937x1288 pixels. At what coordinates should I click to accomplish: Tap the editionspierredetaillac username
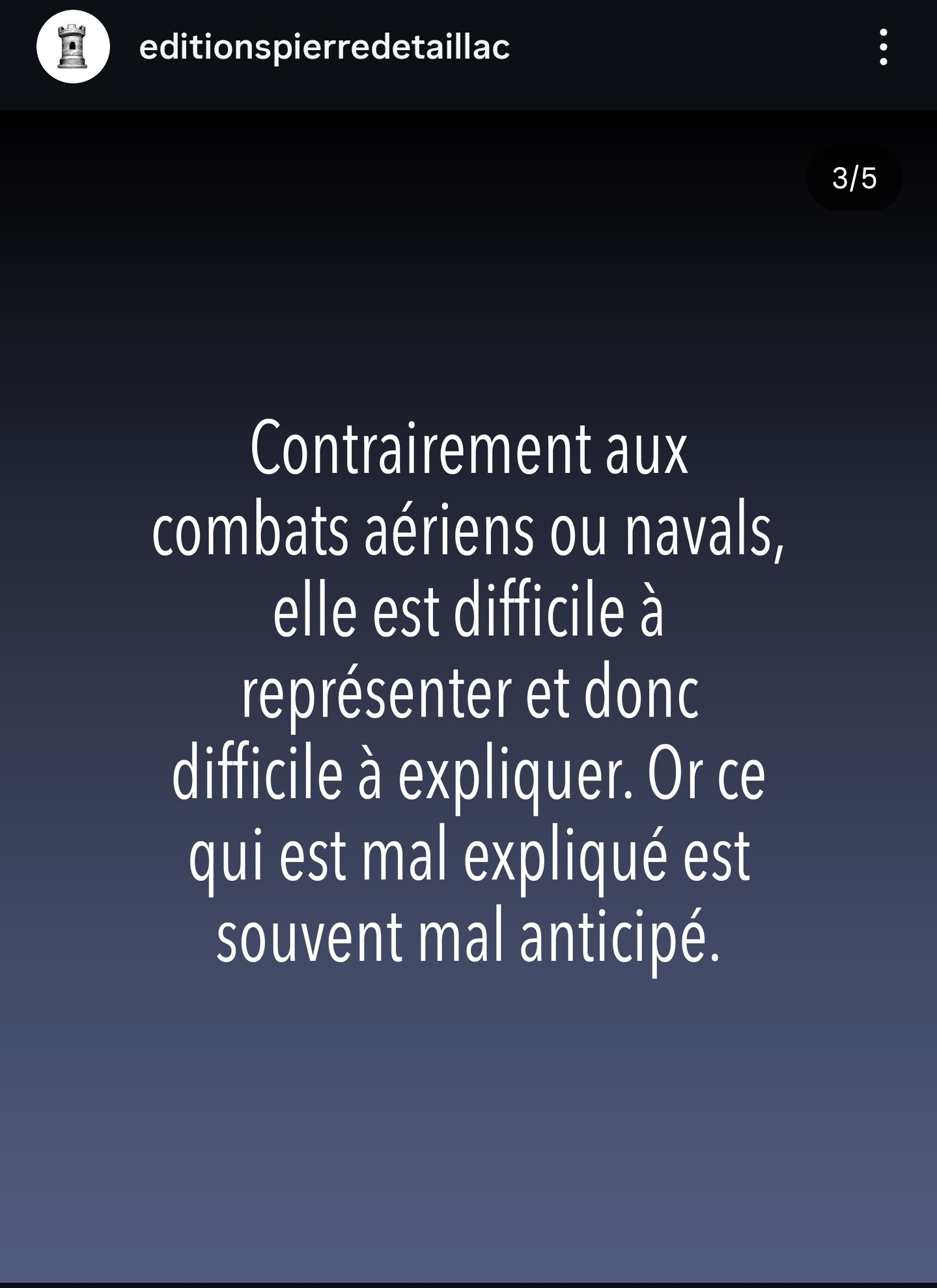coord(324,47)
